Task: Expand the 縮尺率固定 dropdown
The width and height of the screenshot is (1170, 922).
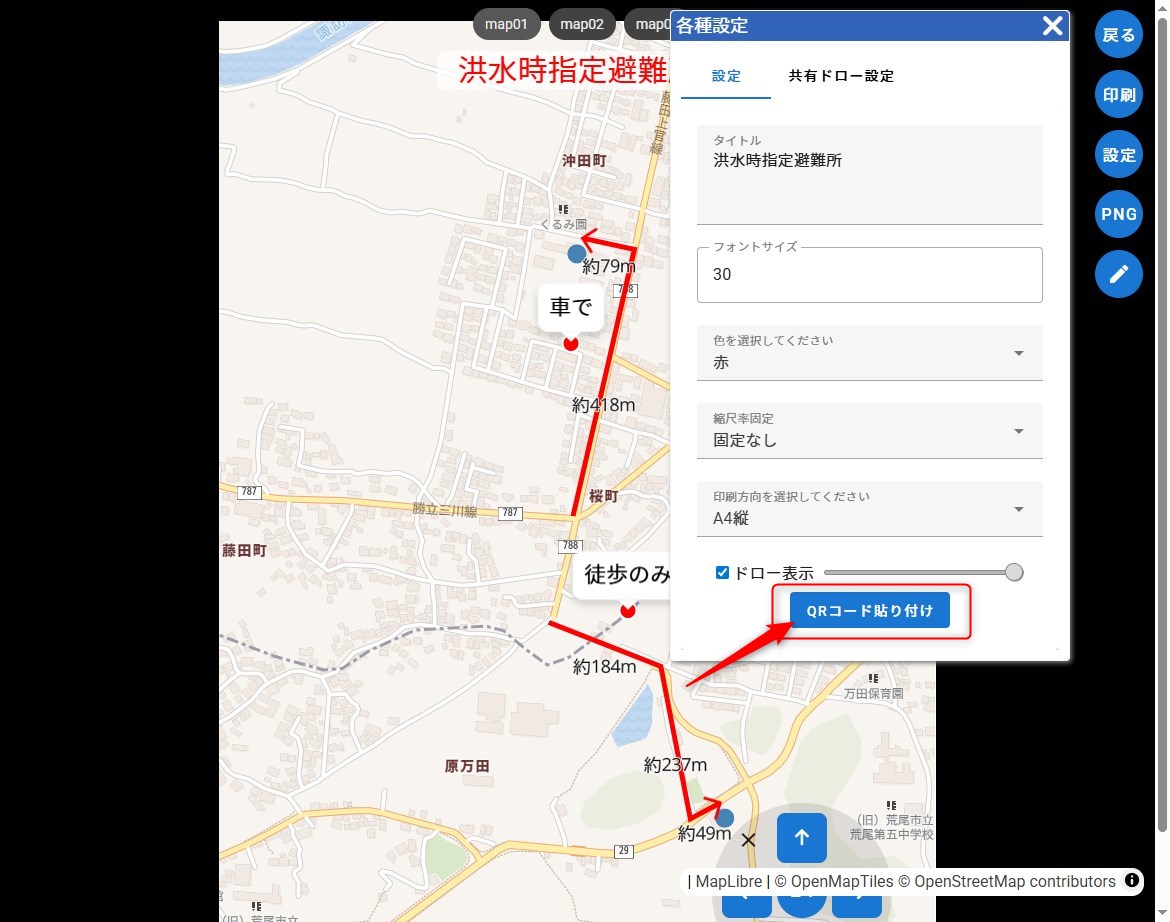Action: (x=869, y=431)
